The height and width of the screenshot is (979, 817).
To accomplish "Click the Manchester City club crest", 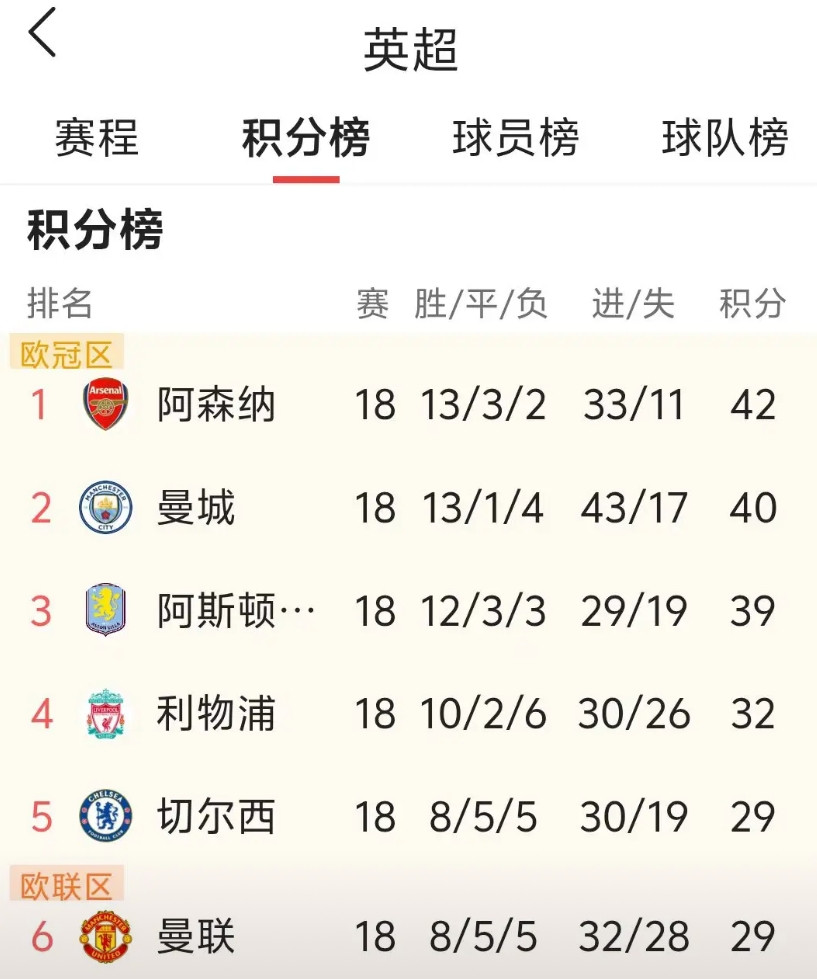I will (x=104, y=507).
